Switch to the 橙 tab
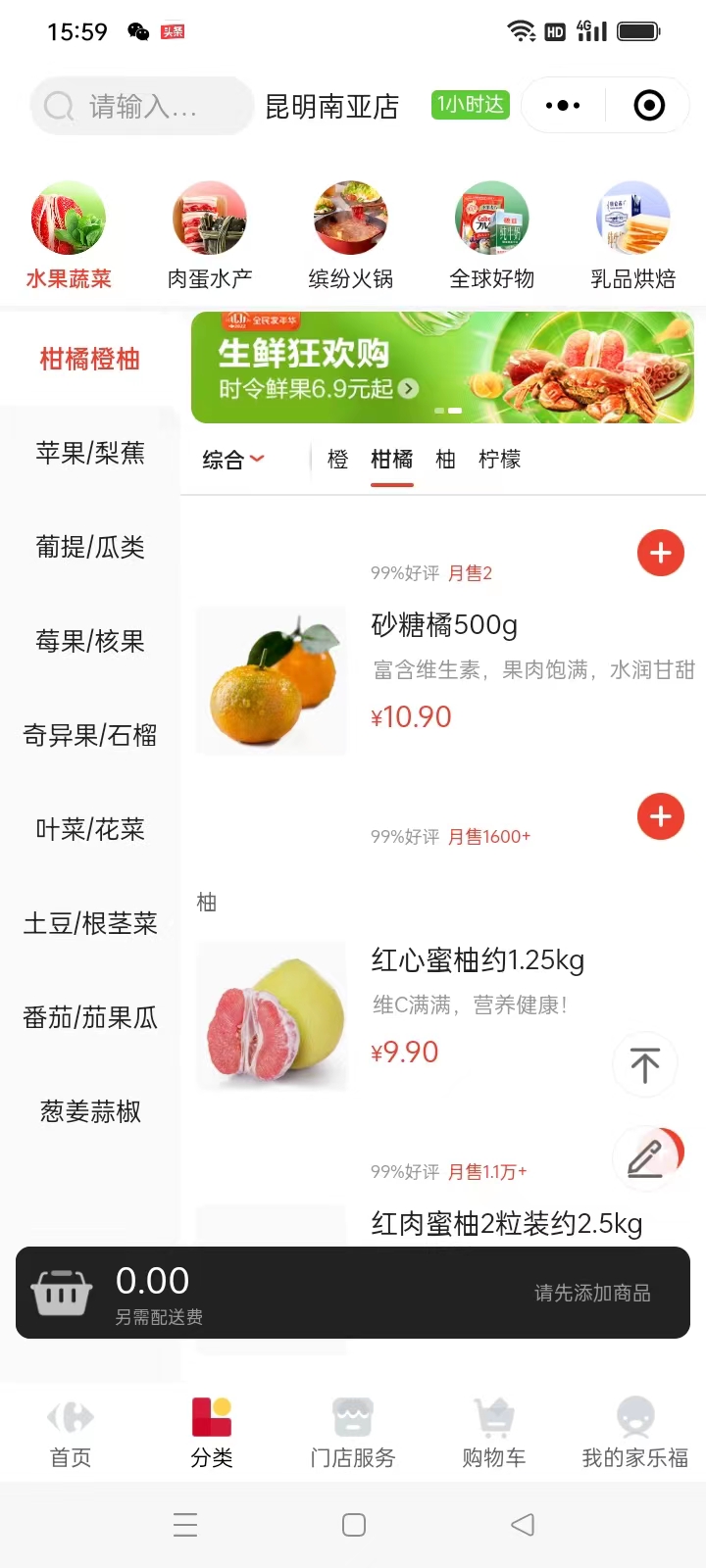The image size is (706, 1568). pyautogui.click(x=337, y=459)
